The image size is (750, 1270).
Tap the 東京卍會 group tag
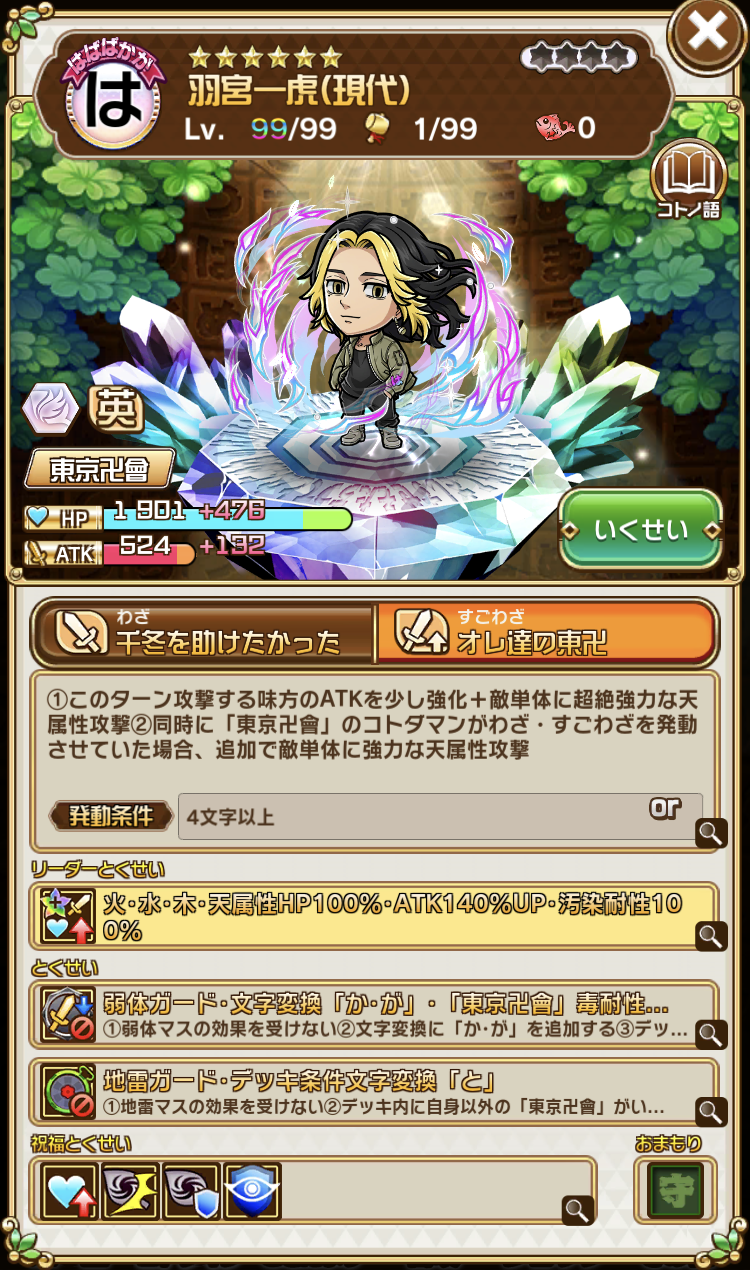pyautogui.click(x=99, y=468)
